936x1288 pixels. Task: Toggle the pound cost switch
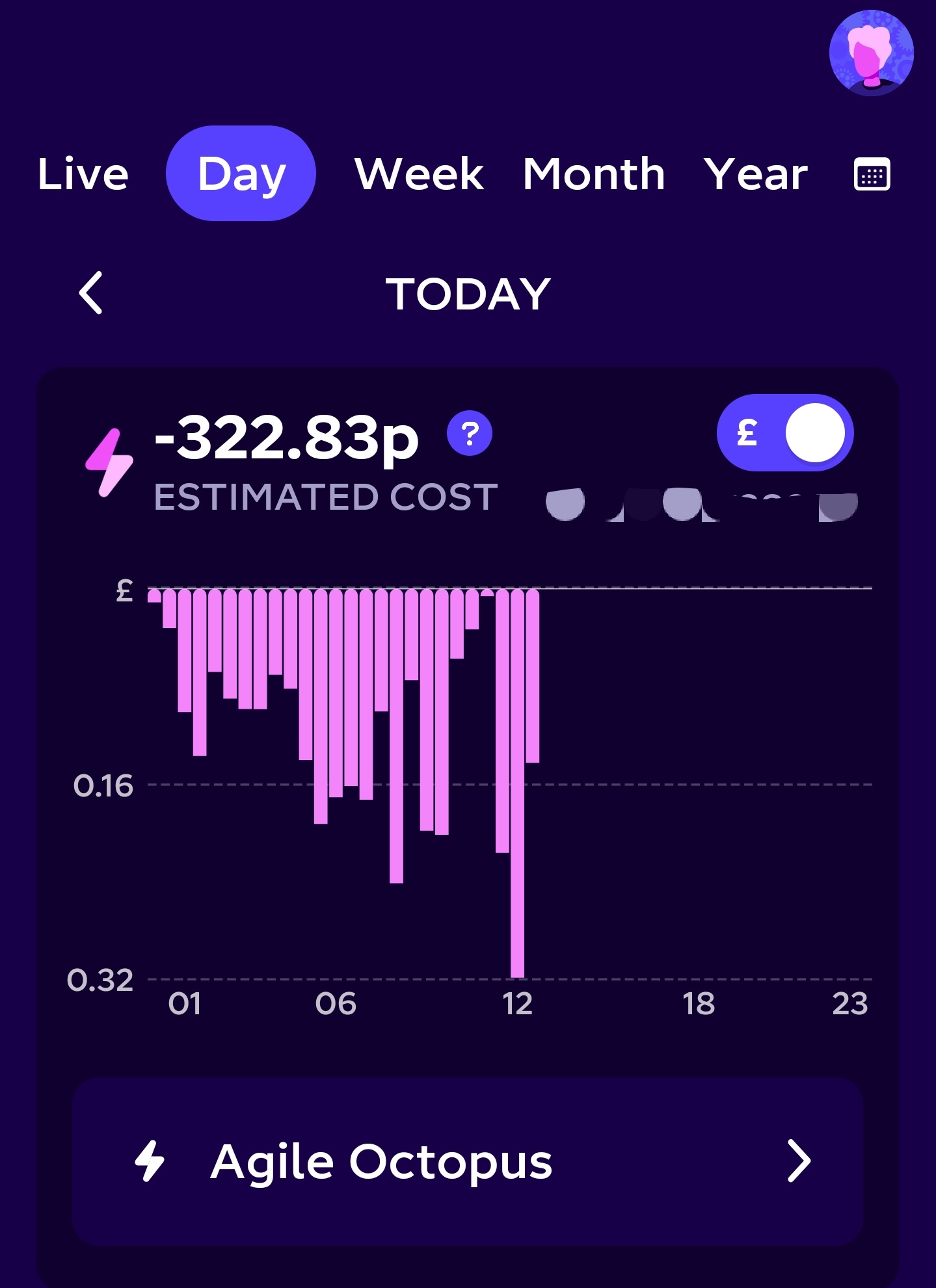(785, 433)
